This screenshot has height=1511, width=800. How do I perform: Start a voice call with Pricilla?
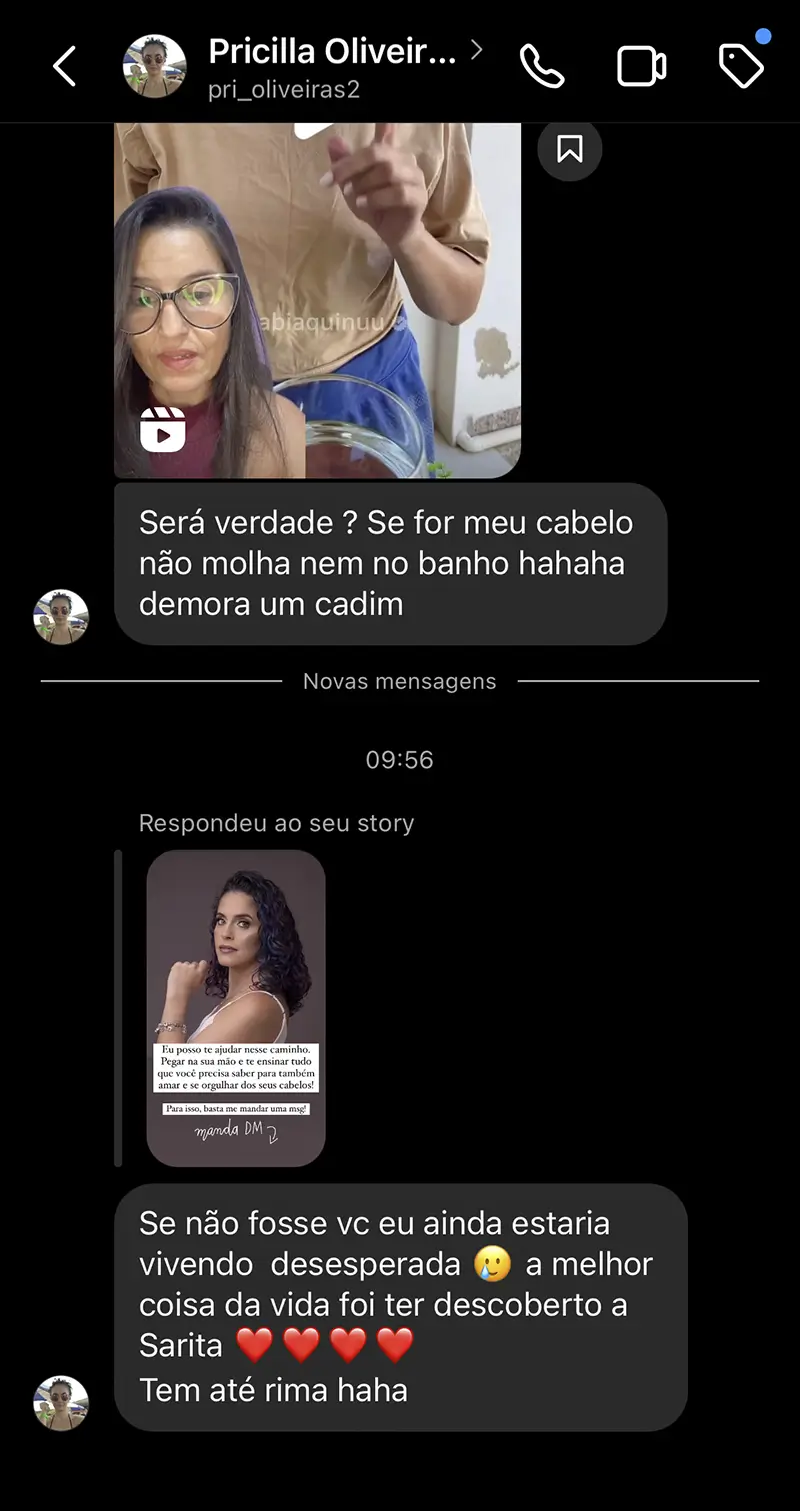click(542, 65)
